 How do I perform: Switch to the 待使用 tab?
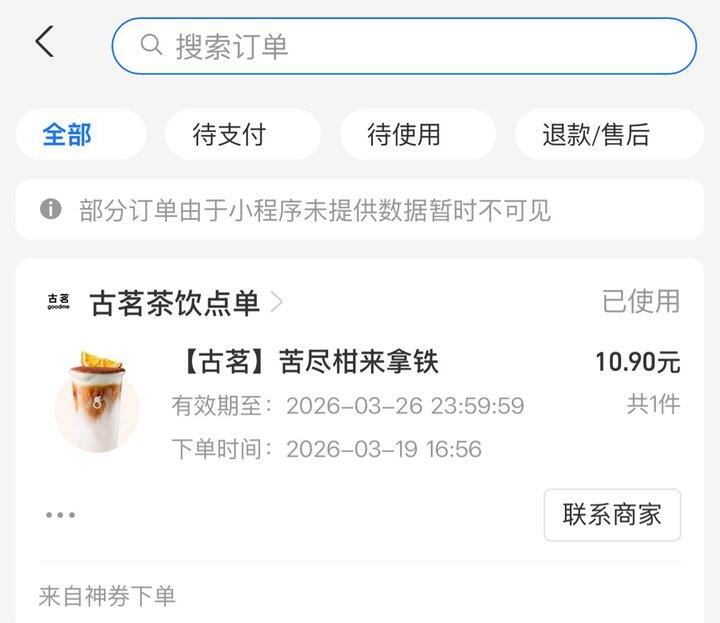pyautogui.click(x=404, y=135)
